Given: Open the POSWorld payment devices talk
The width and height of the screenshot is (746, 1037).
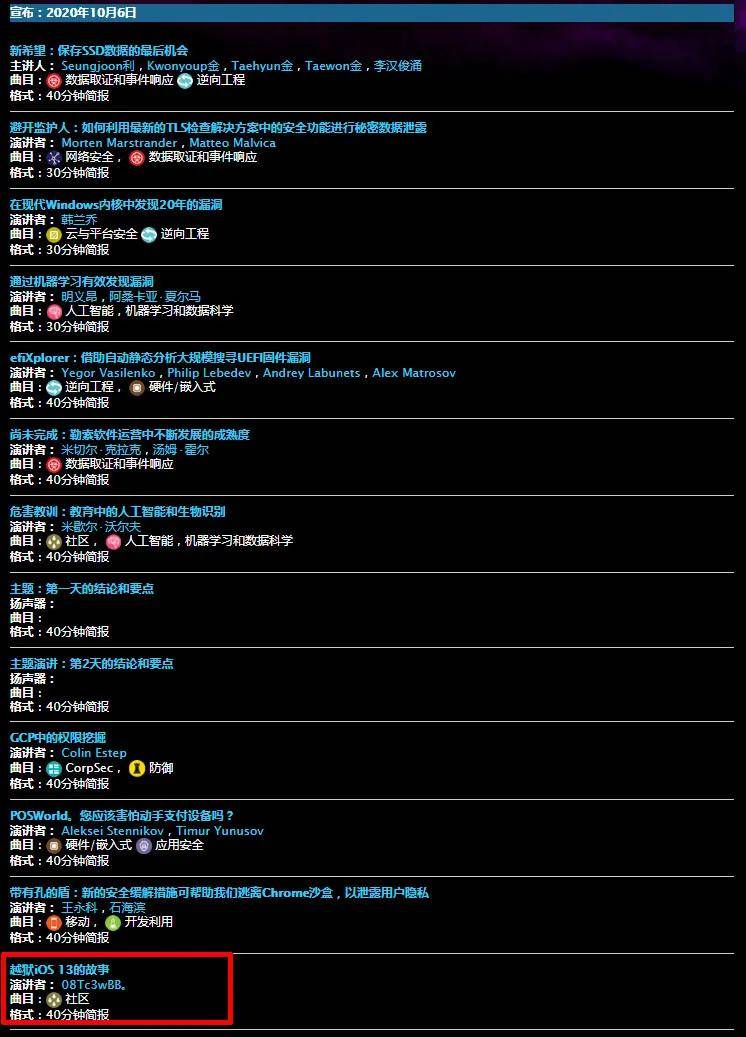Looking at the screenshot, I should click(122, 815).
